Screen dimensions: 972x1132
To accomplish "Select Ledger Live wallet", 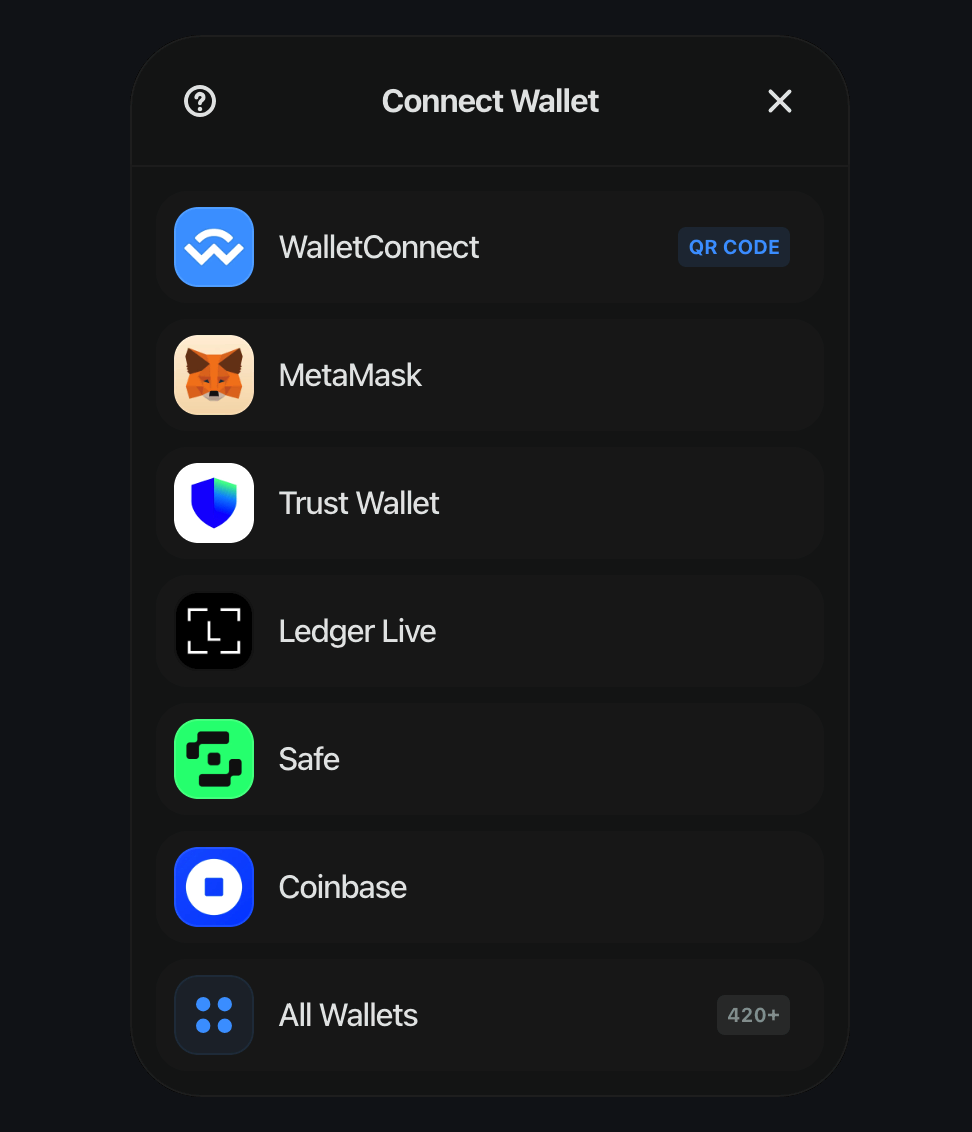I will pyautogui.click(x=489, y=631).
